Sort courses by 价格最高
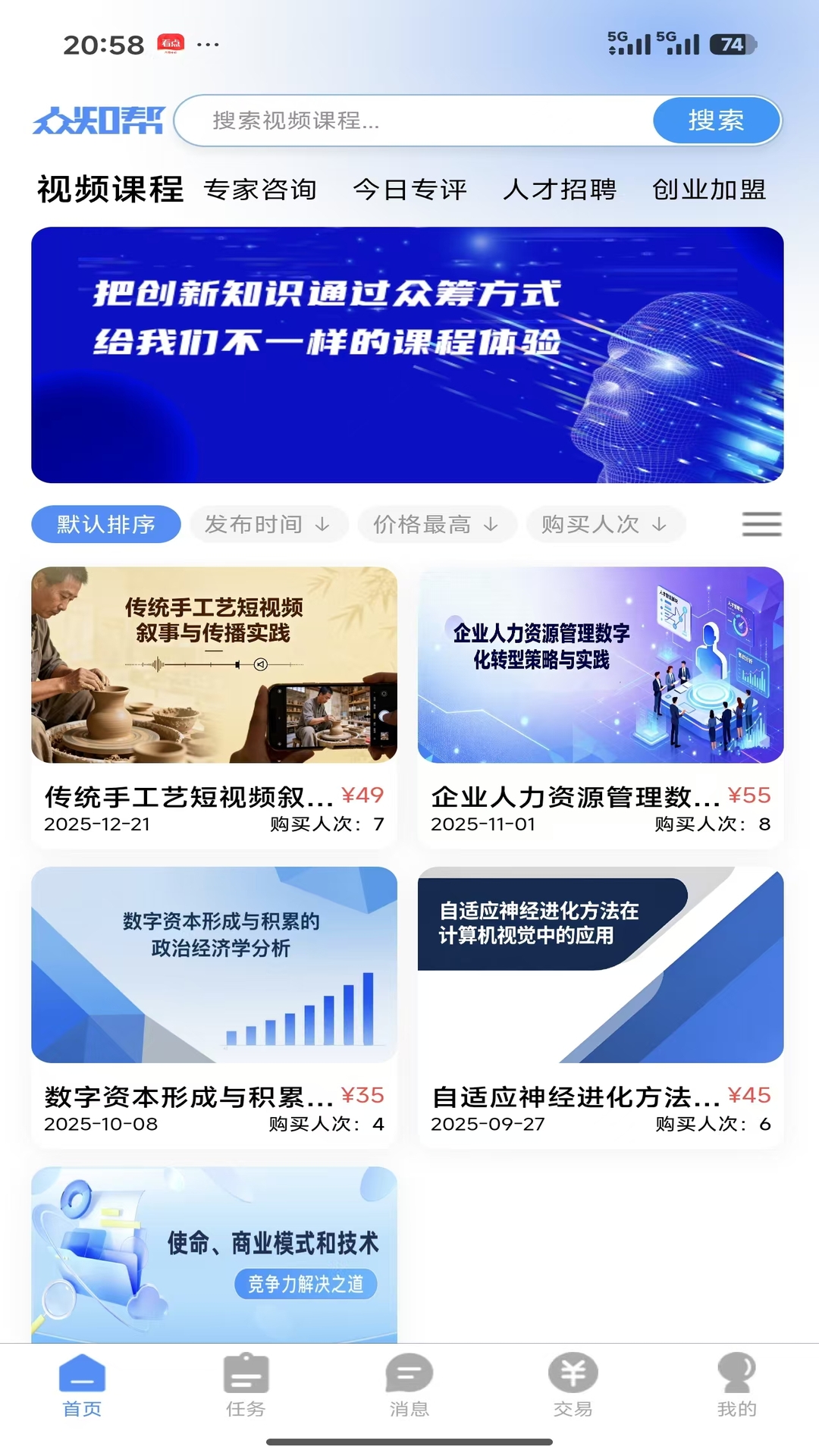The height and width of the screenshot is (1456, 819). (x=438, y=524)
